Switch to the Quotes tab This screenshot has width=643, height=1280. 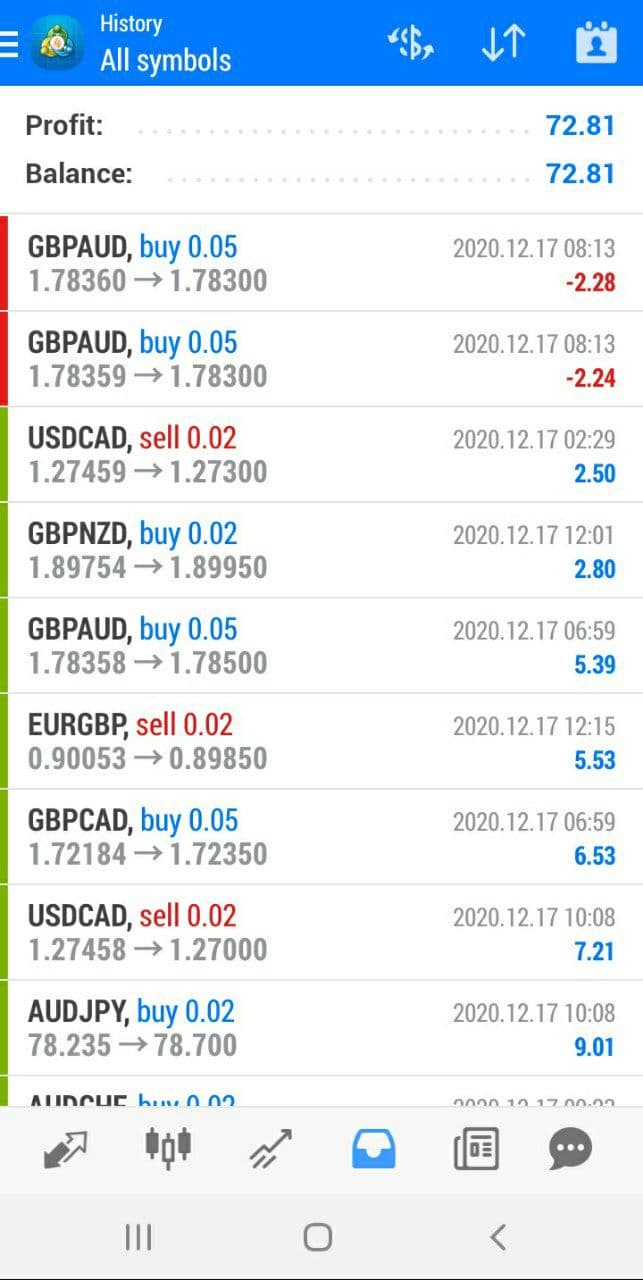tap(66, 1150)
